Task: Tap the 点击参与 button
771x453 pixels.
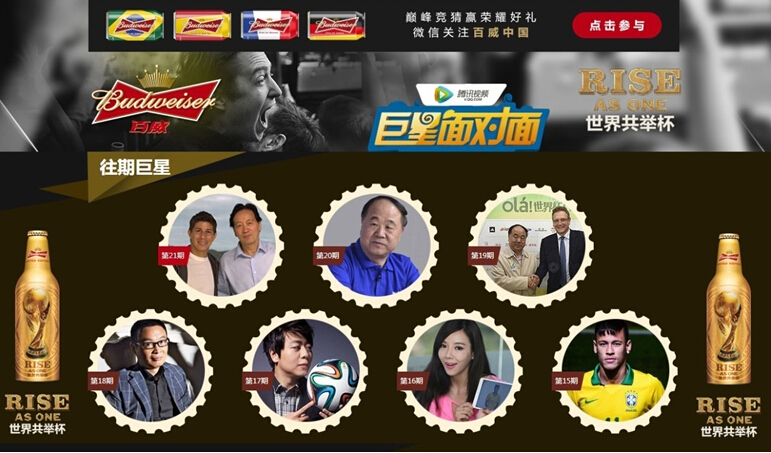Action: [x=617, y=25]
